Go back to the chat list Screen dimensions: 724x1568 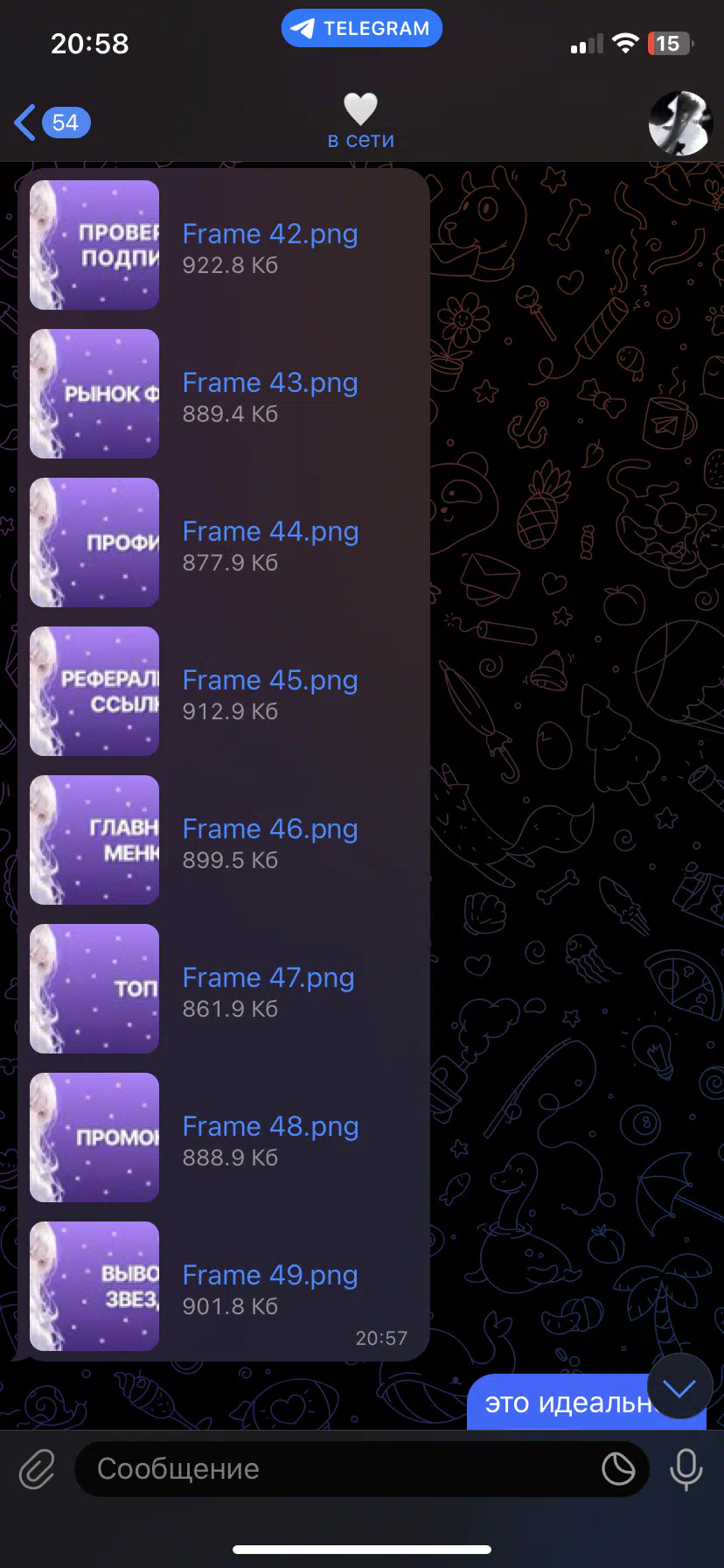(51, 122)
